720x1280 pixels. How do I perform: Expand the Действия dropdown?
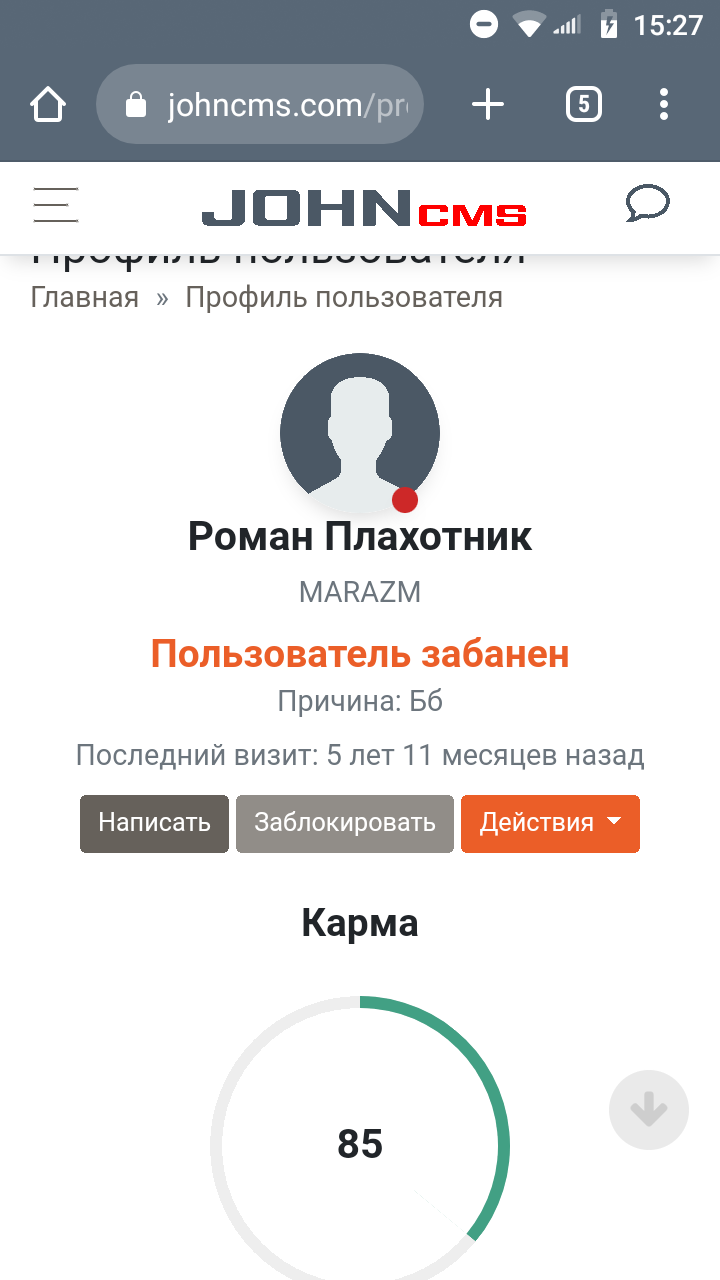(x=550, y=823)
